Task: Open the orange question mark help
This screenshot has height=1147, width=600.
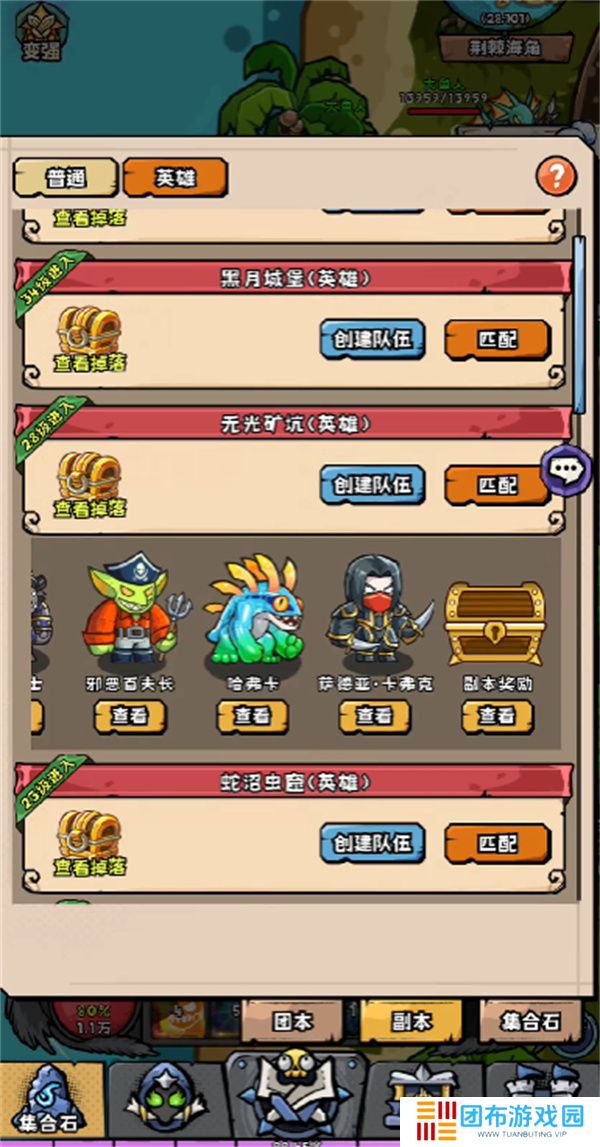Action: coord(555,177)
